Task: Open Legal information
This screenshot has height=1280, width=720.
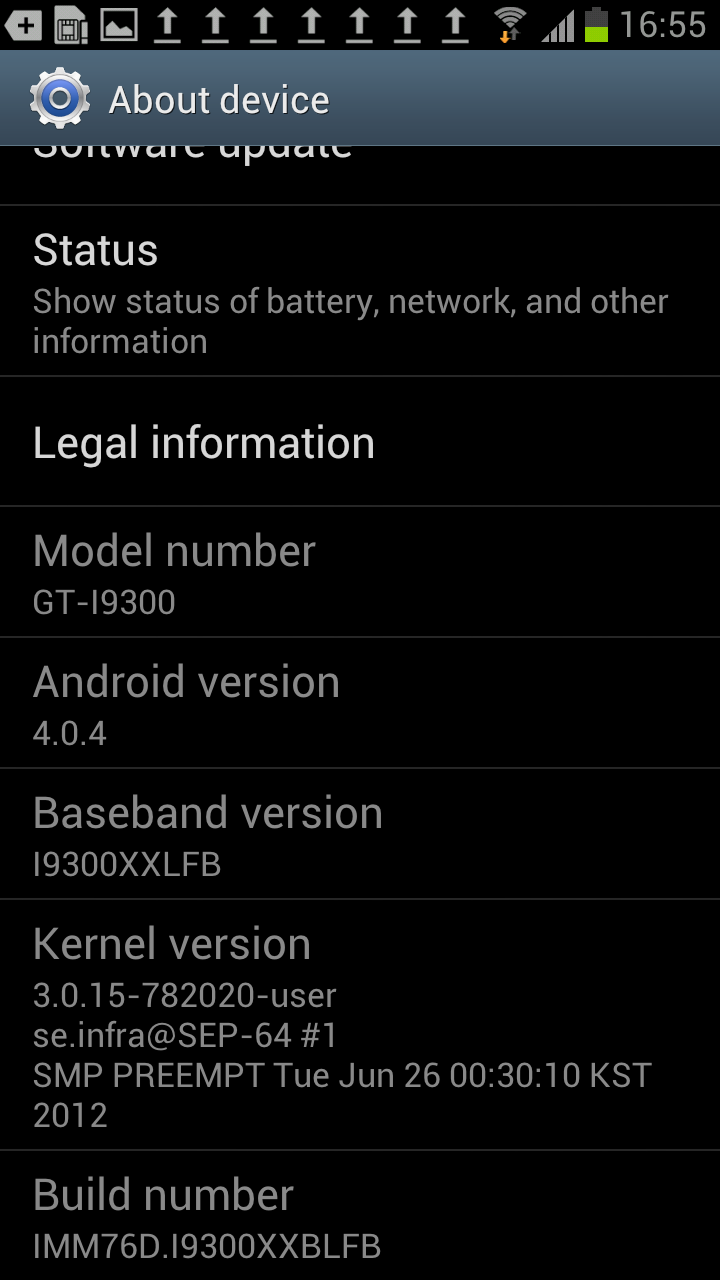Action: (x=360, y=442)
